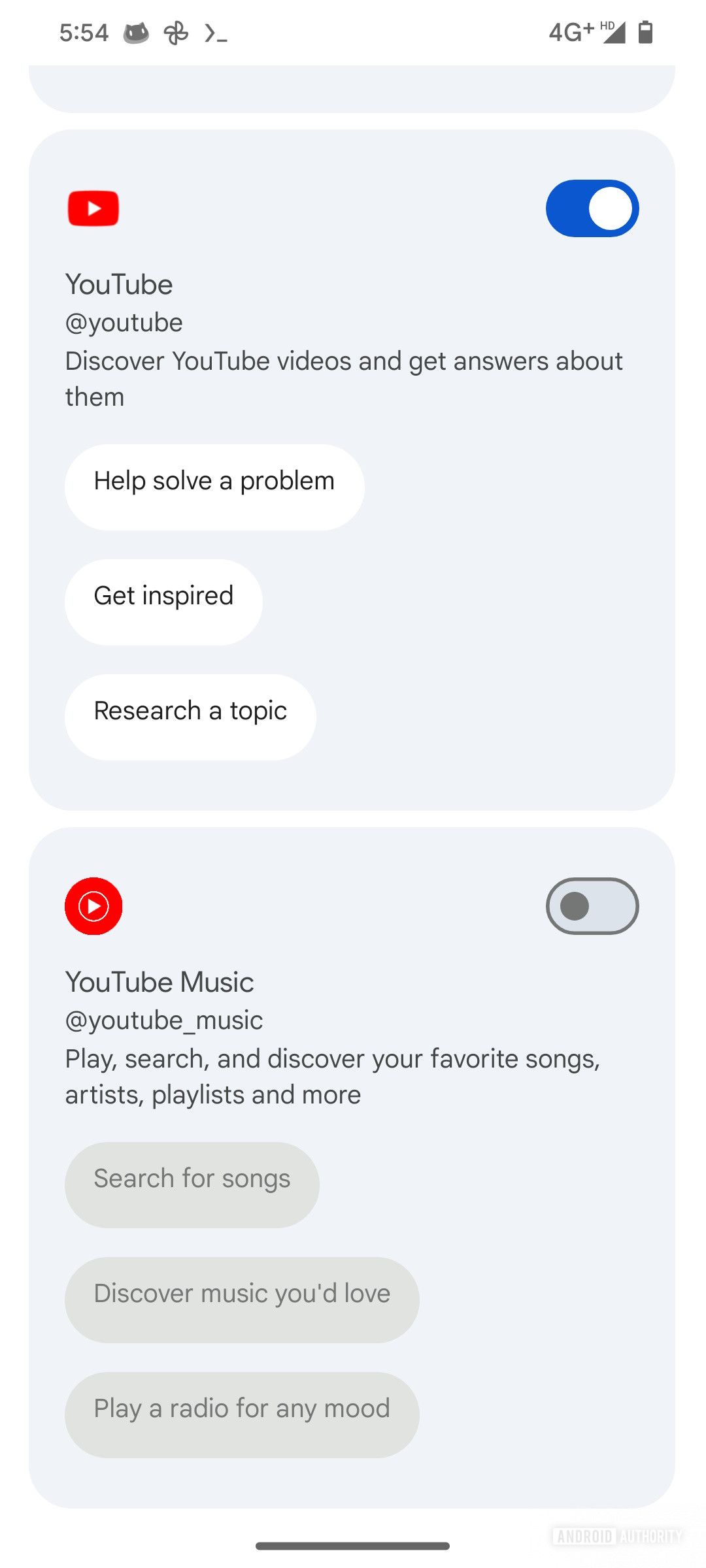Click the YouTube Music red icon
Screen dimensions: 706x1568
tap(93, 906)
